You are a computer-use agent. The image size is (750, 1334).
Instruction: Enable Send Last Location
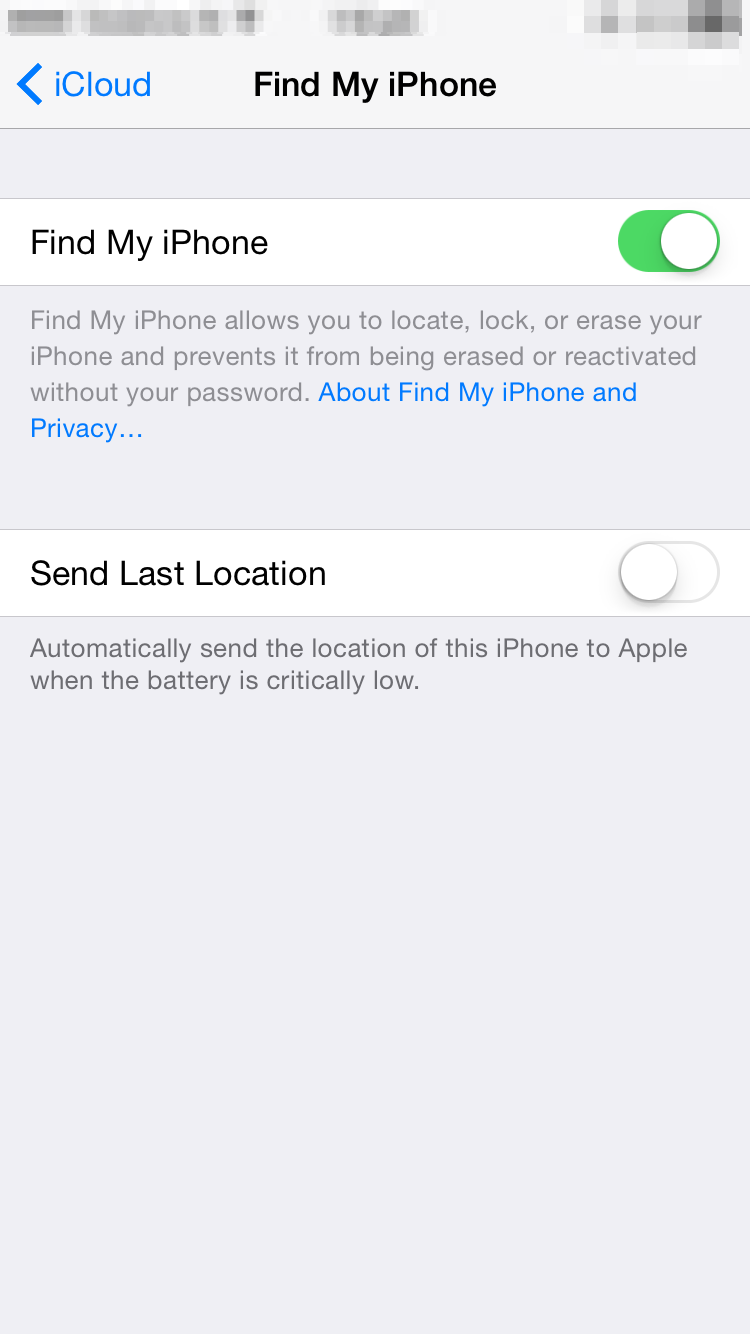pyautogui.click(x=668, y=573)
